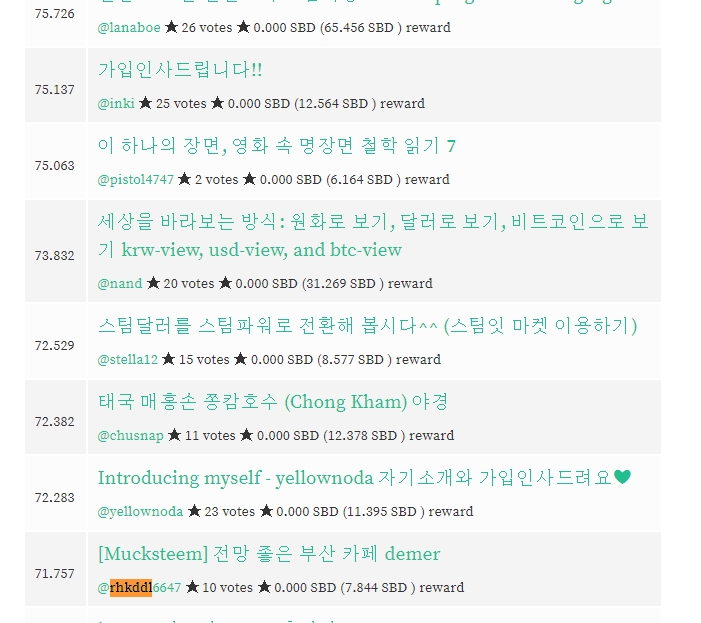Screen dimensions: 701x623
Task: Open the @rhkddl6647 author profile
Action: 139,588
